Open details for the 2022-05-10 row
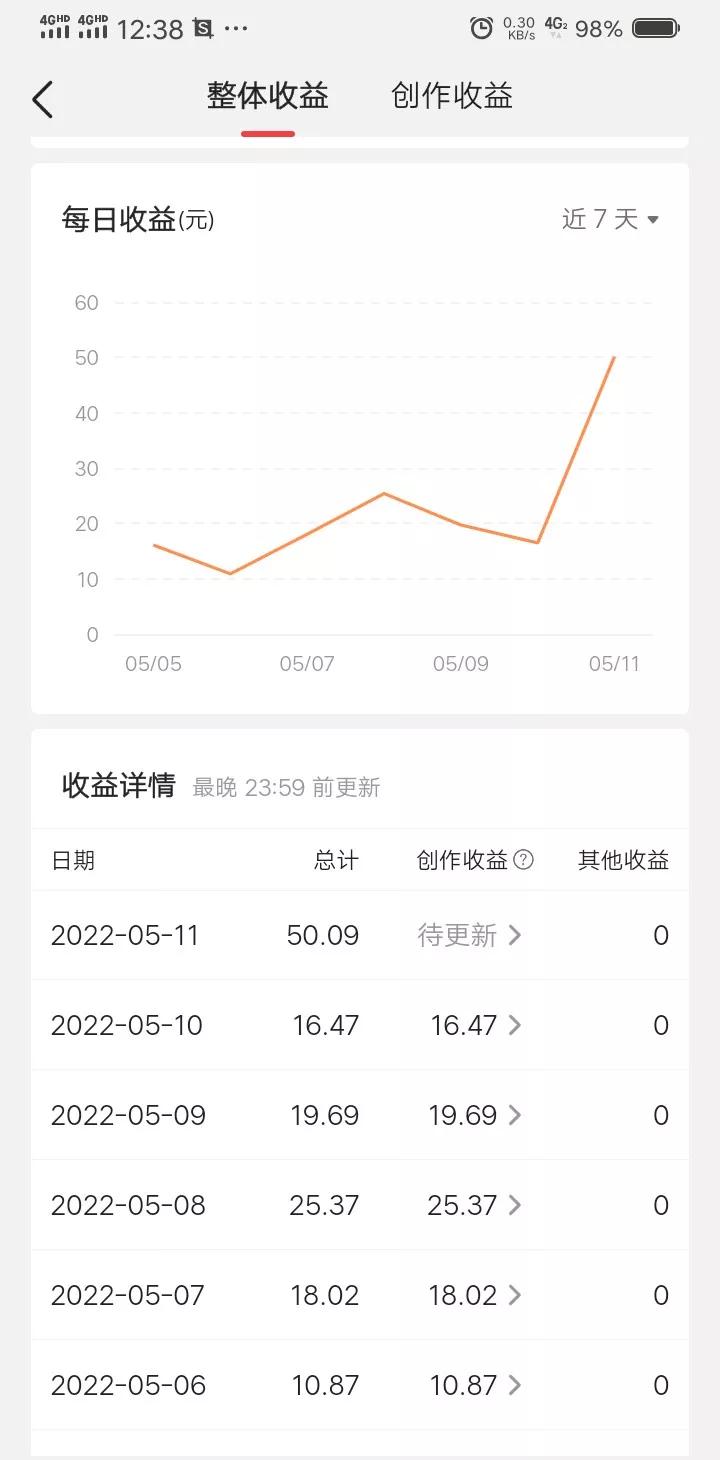This screenshot has width=720, height=1460. (515, 1025)
